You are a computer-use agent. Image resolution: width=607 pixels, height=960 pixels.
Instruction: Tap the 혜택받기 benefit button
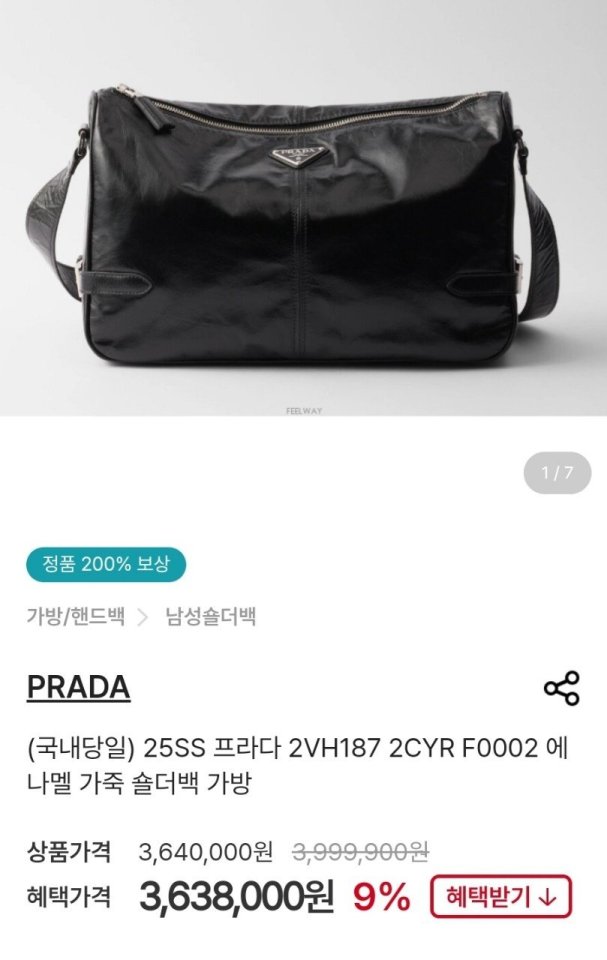pos(501,896)
